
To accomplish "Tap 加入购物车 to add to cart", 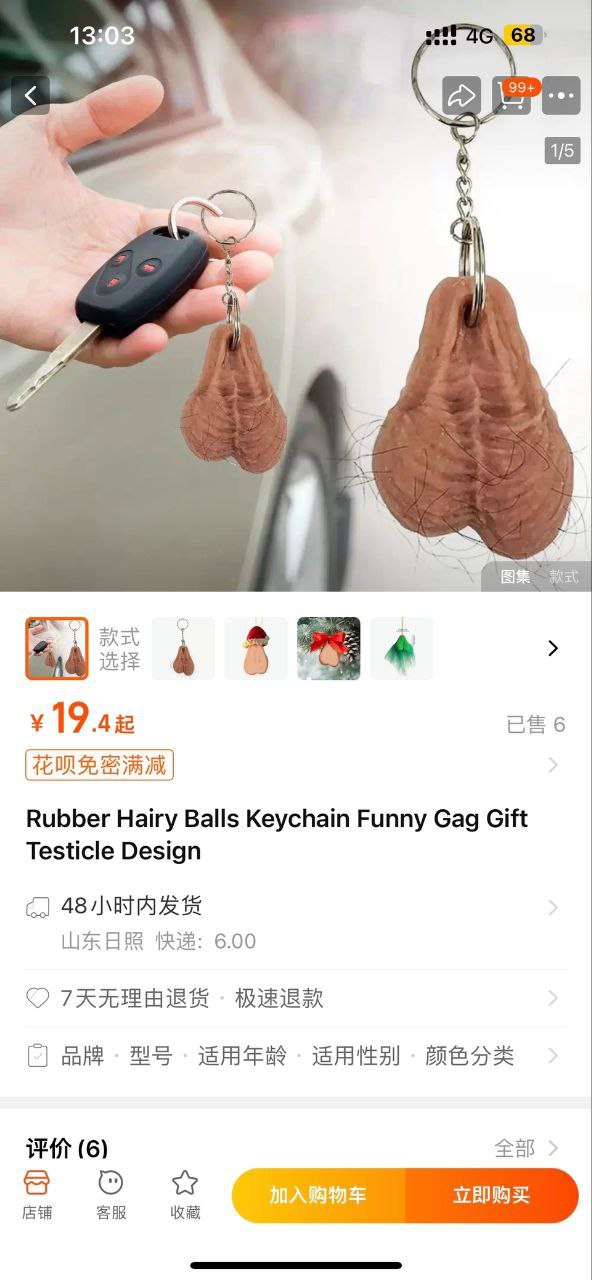I will coord(318,1195).
